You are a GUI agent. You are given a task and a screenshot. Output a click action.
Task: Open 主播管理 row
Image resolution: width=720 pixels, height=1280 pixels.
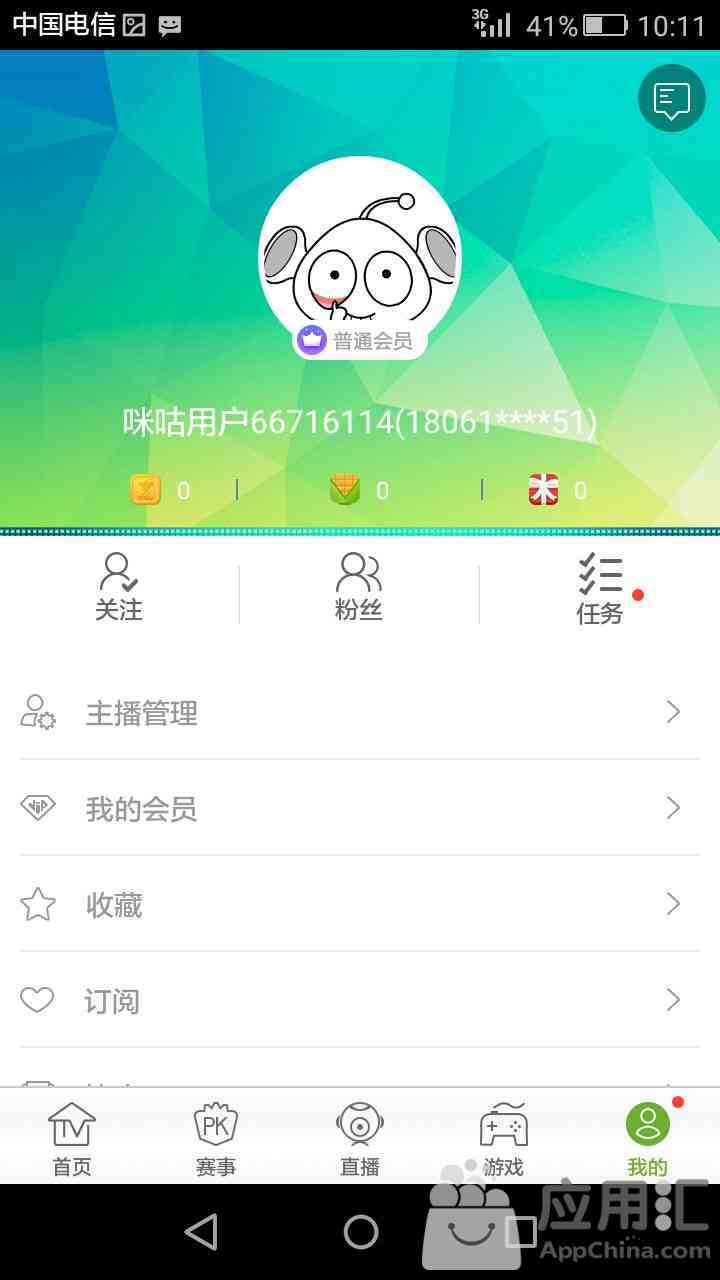pos(360,713)
